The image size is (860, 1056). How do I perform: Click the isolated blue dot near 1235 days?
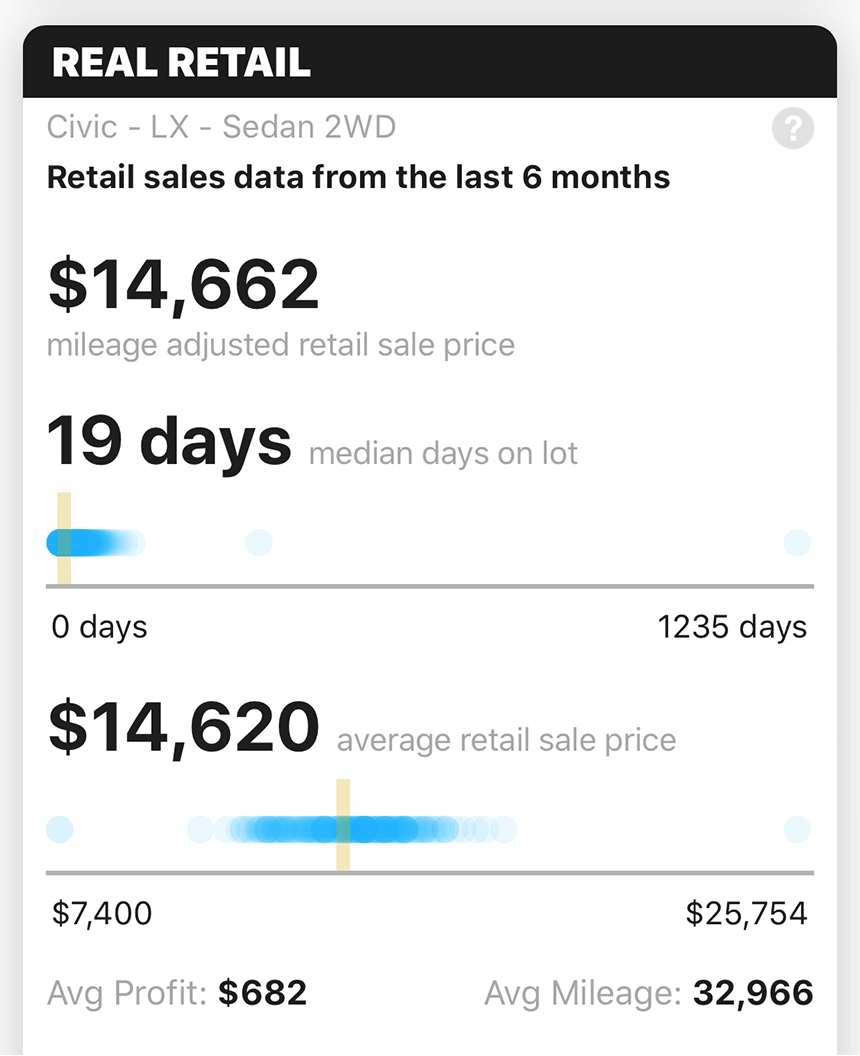click(x=797, y=542)
